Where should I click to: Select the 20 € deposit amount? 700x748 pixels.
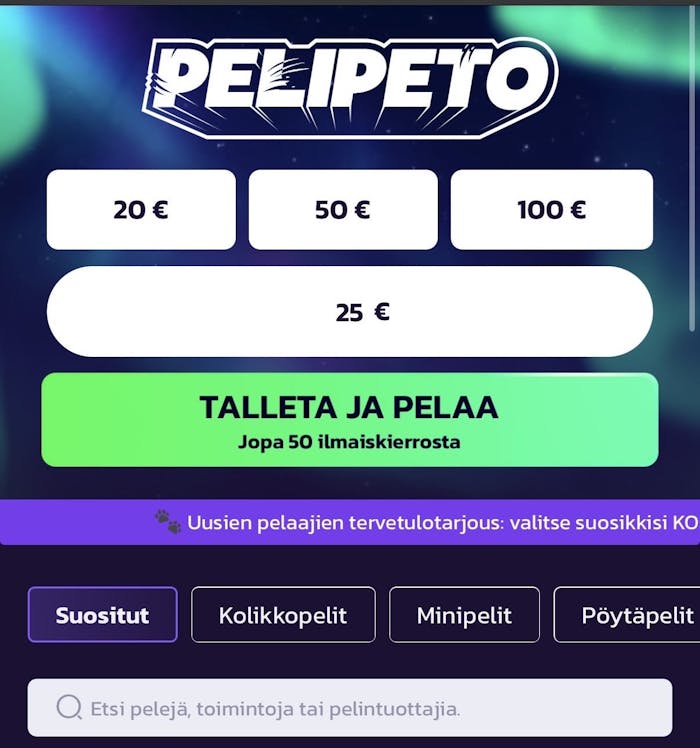point(141,210)
